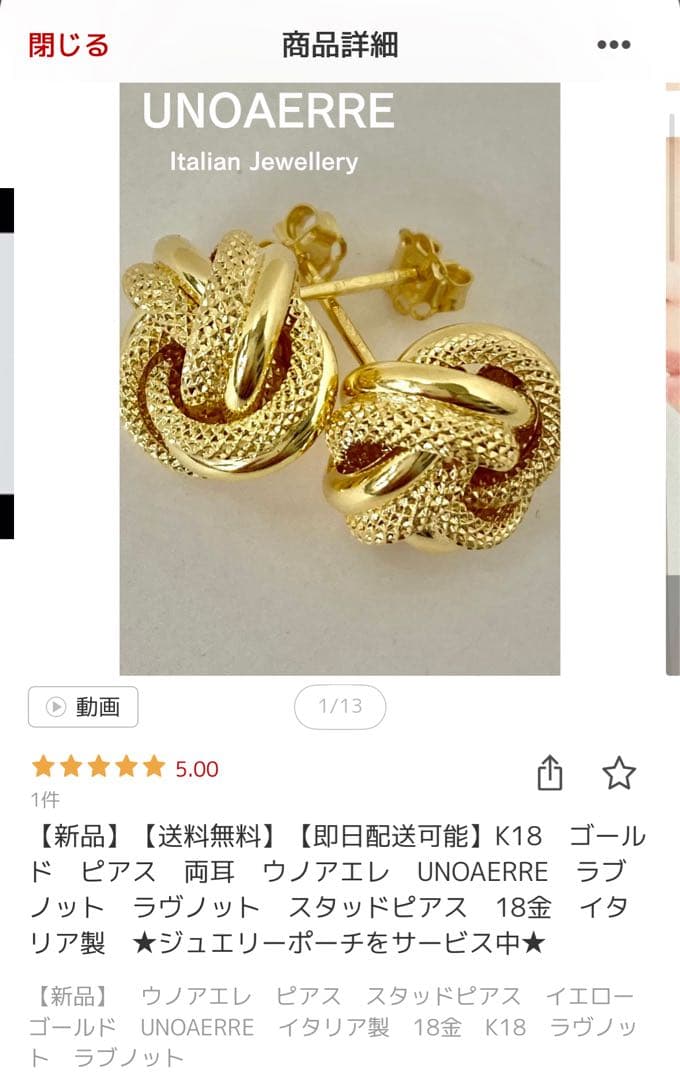Tap the 1/13 image page indicator
Viewport: 680px width, 1080px height.
(340, 707)
